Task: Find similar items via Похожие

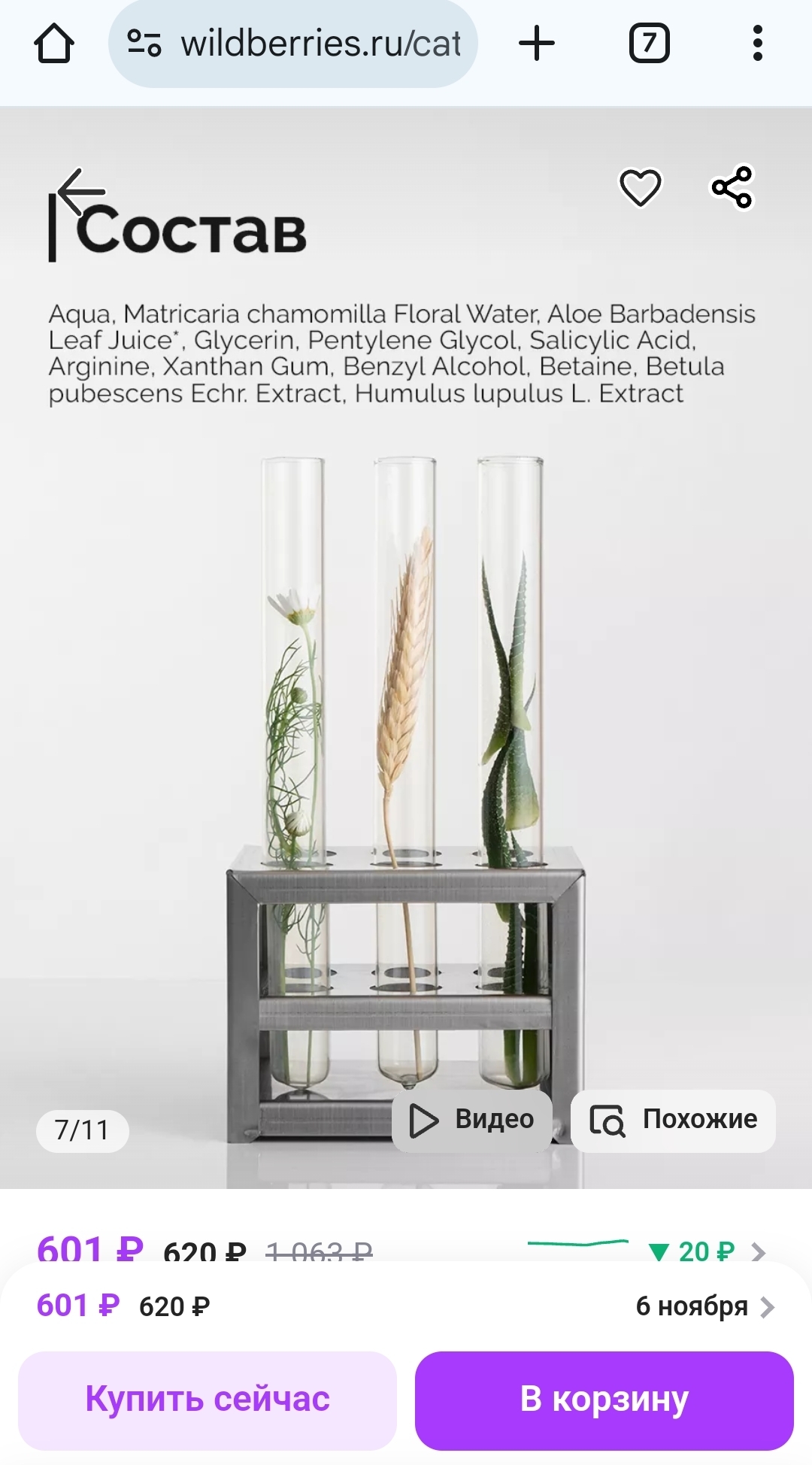Action: point(673,1121)
